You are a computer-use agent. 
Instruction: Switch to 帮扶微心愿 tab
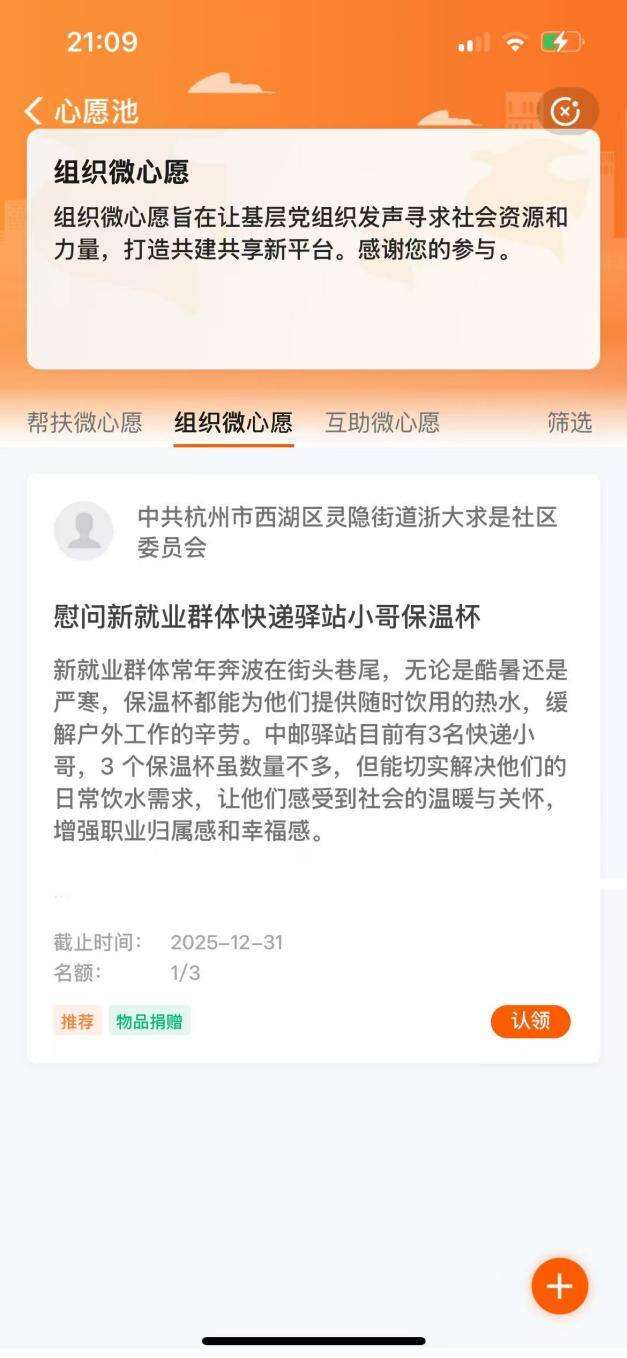click(85, 422)
